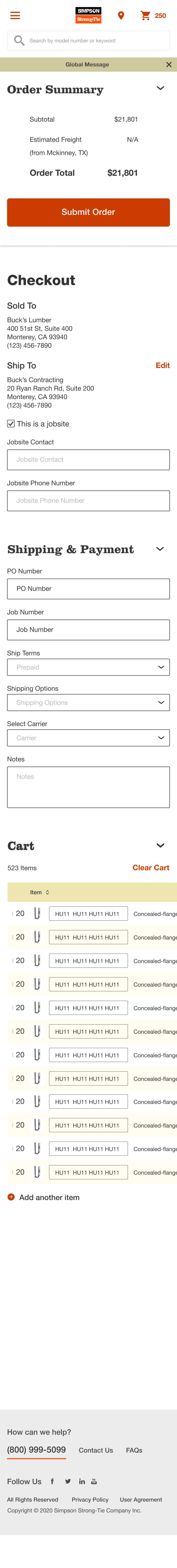Open the store locator pin

pyautogui.click(x=121, y=16)
